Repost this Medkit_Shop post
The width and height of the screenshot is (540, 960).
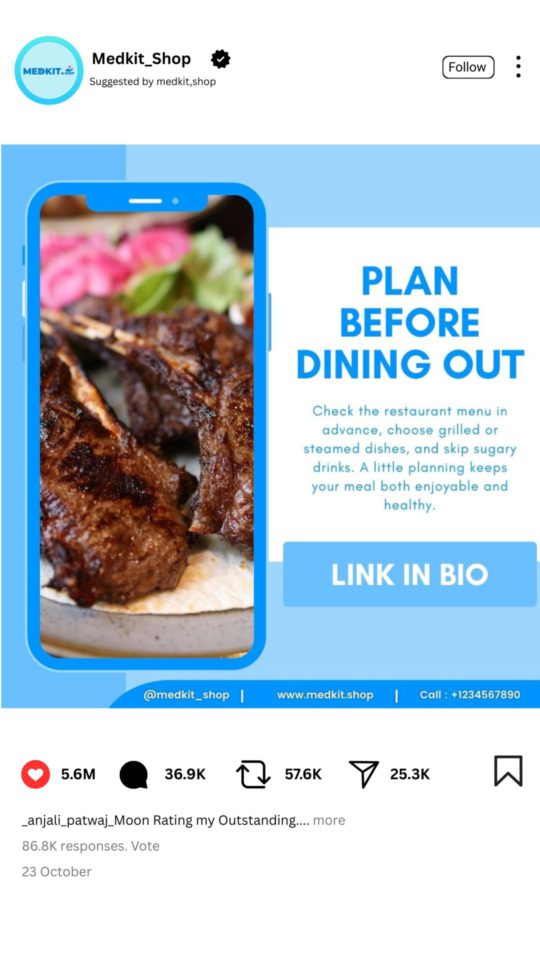pyautogui.click(x=253, y=774)
